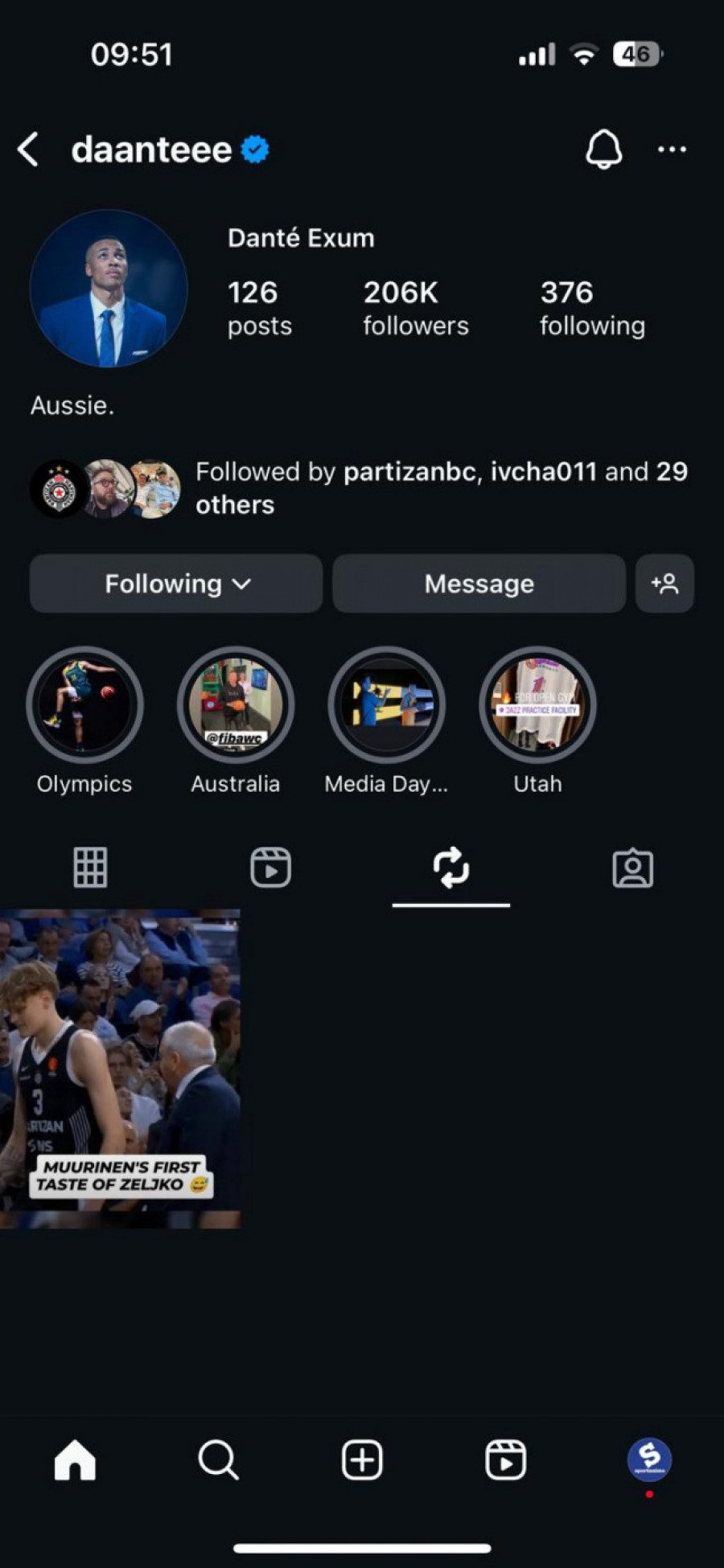Switch to the tagged photos tab
Image resolution: width=724 pixels, height=1568 pixels.
[633, 868]
